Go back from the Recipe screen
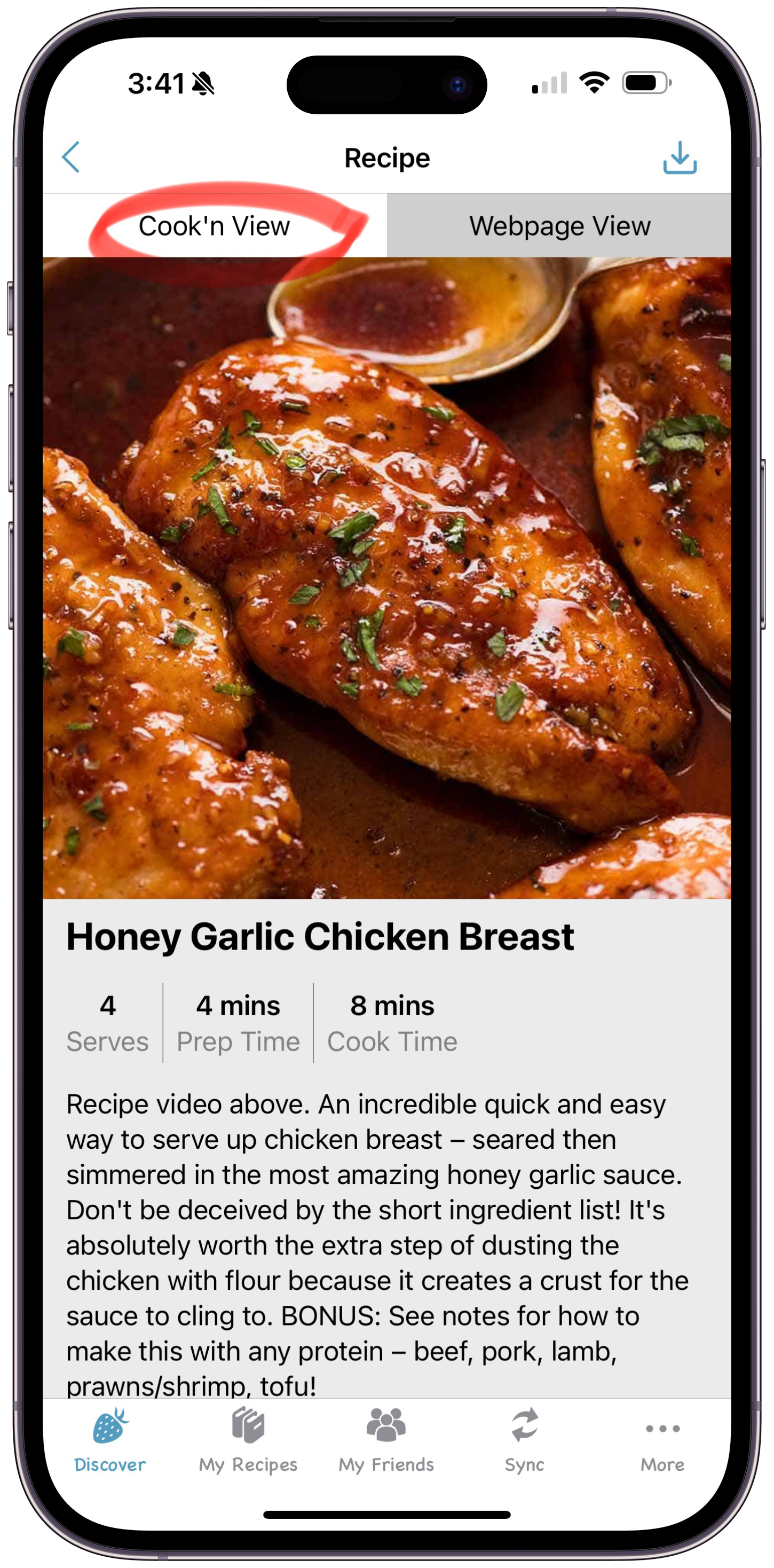 tap(71, 157)
